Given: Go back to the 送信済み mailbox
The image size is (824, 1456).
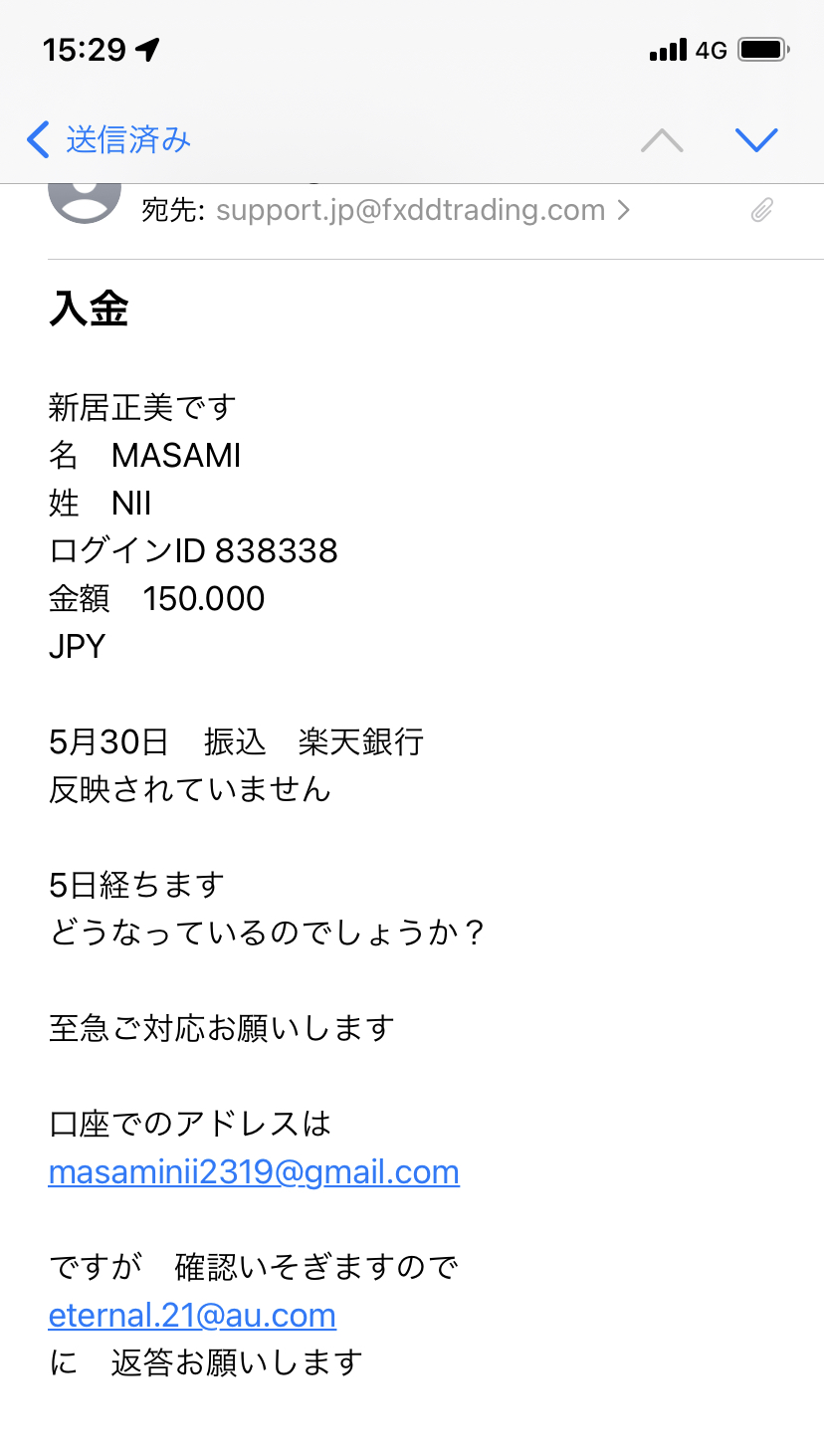Looking at the screenshot, I should point(108,140).
